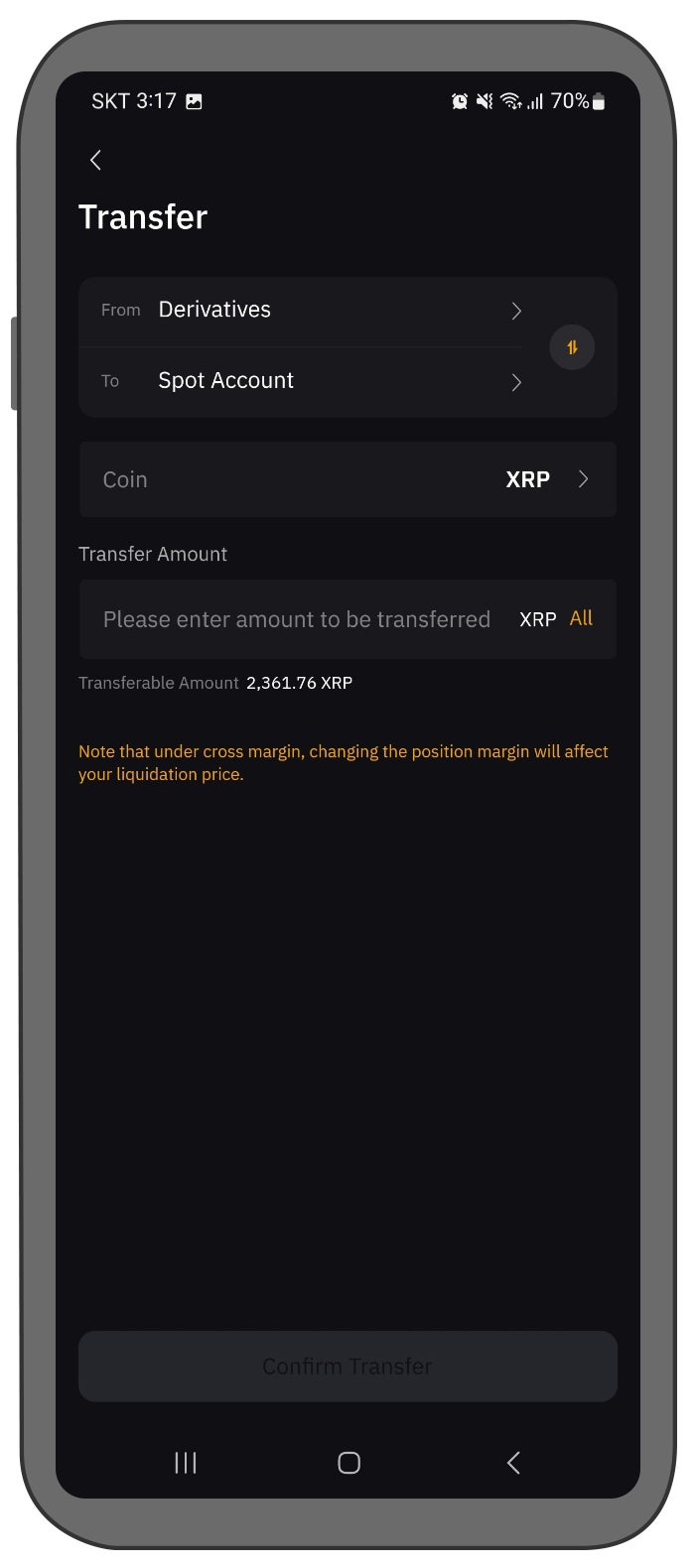Tap the Confirm Transfer button
695x1568 pixels.
tap(347, 1367)
